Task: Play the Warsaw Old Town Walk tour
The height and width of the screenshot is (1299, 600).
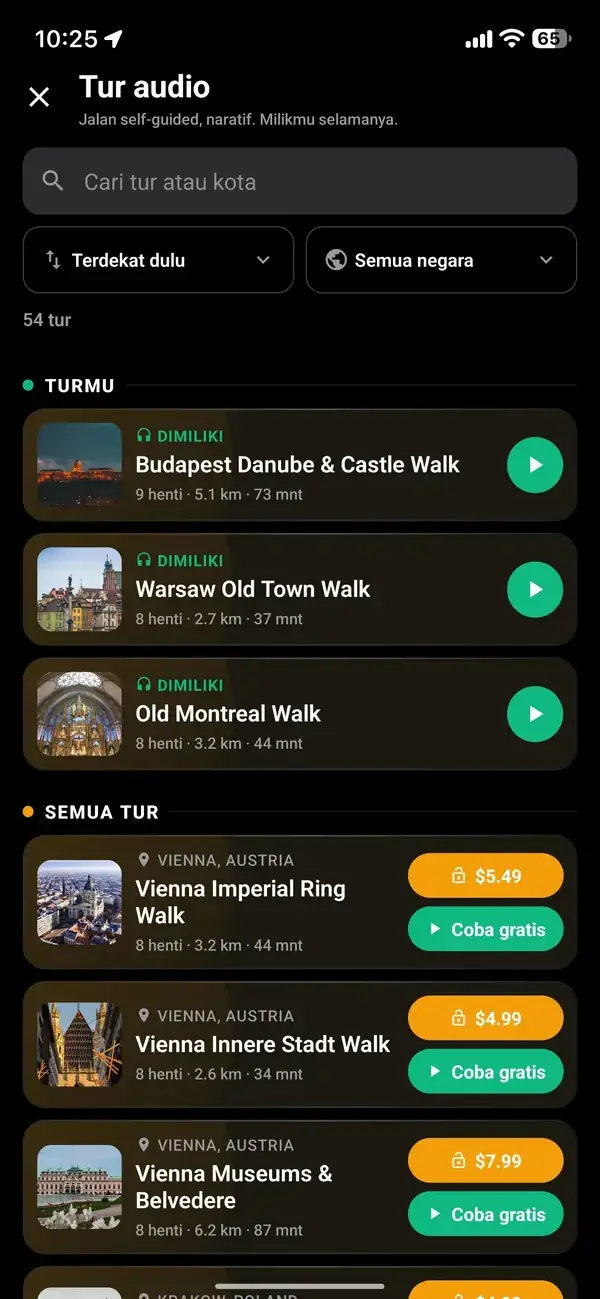Action: [x=535, y=589]
